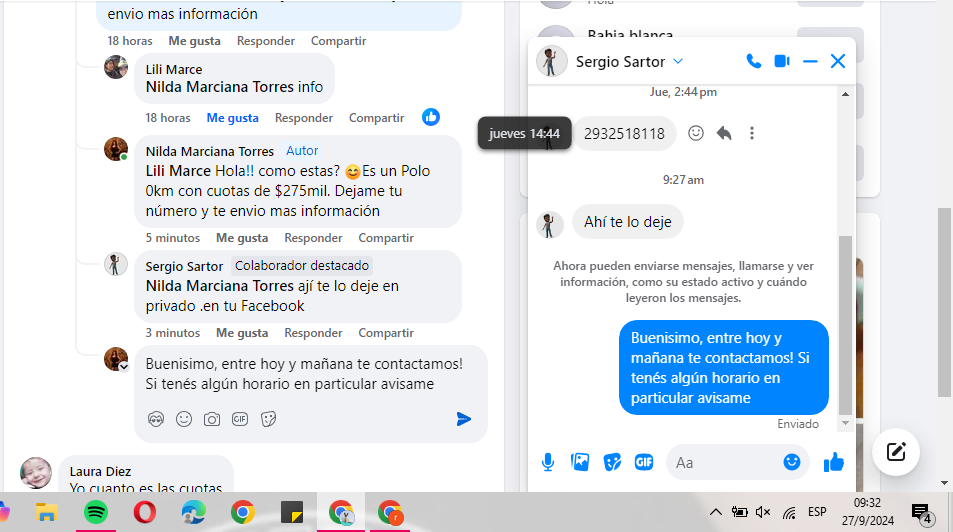
Task: Minimize the Sergio Sartor chat window
Action: coord(810,61)
